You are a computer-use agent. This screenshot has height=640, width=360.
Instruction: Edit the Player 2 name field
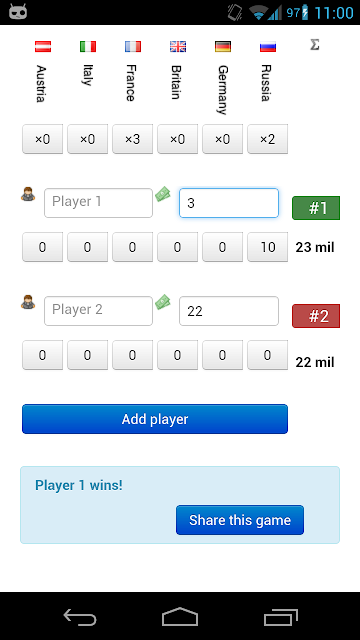(98, 311)
